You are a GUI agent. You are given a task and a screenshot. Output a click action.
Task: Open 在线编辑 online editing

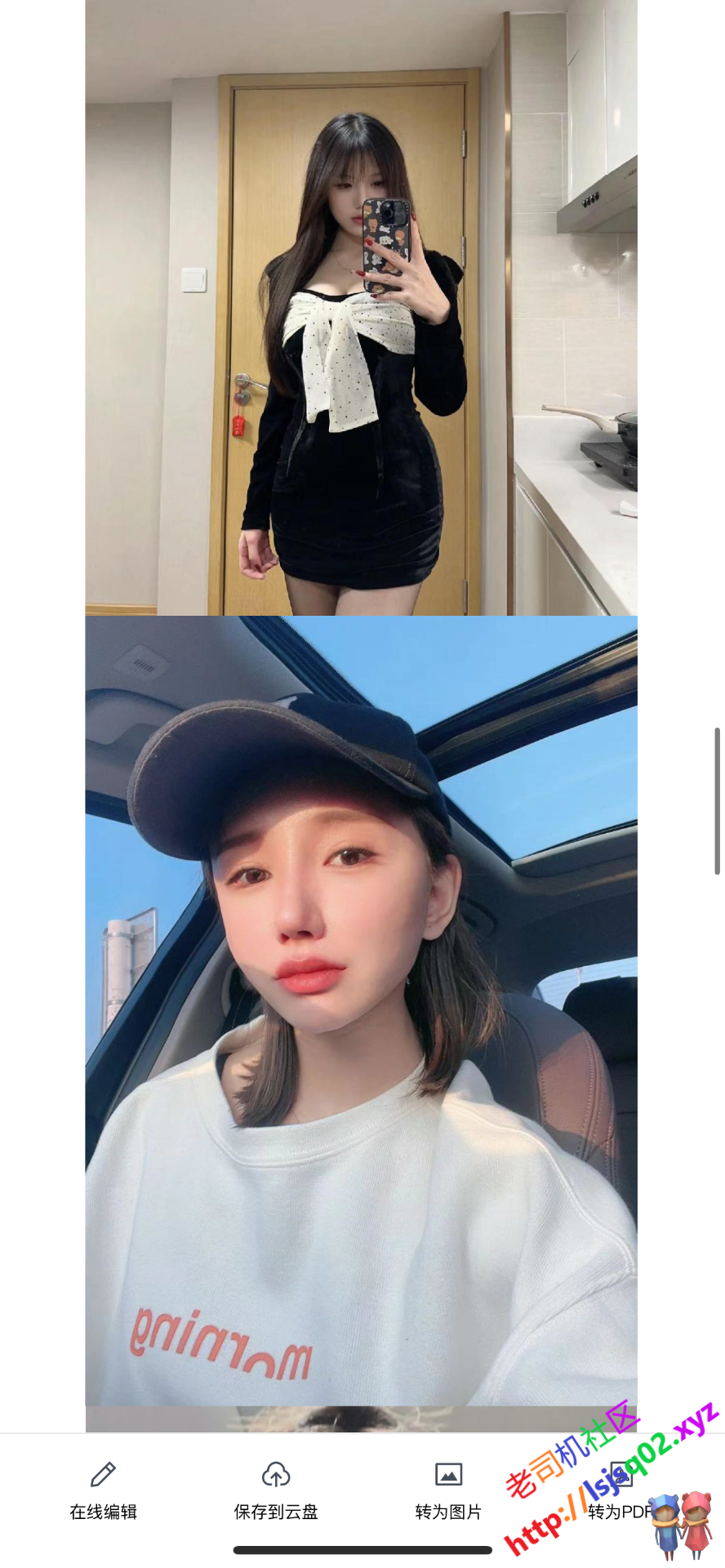(103, 1490)
